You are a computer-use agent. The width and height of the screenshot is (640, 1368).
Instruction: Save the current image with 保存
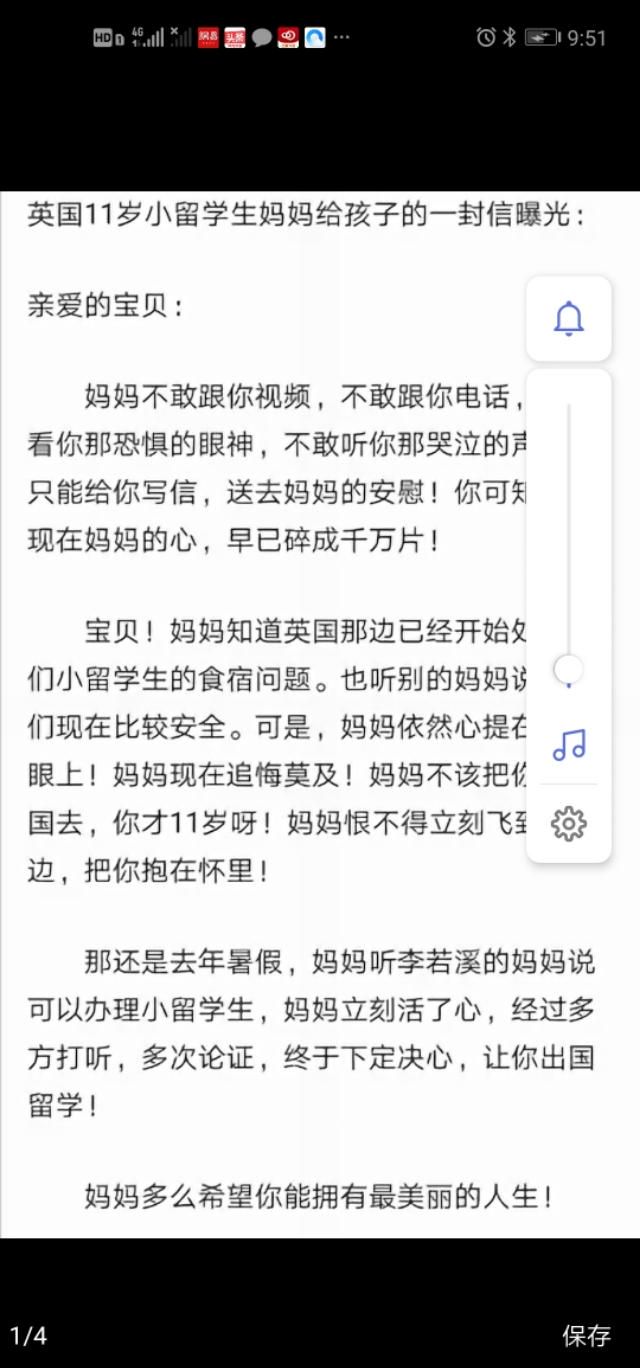[586, 1334]
